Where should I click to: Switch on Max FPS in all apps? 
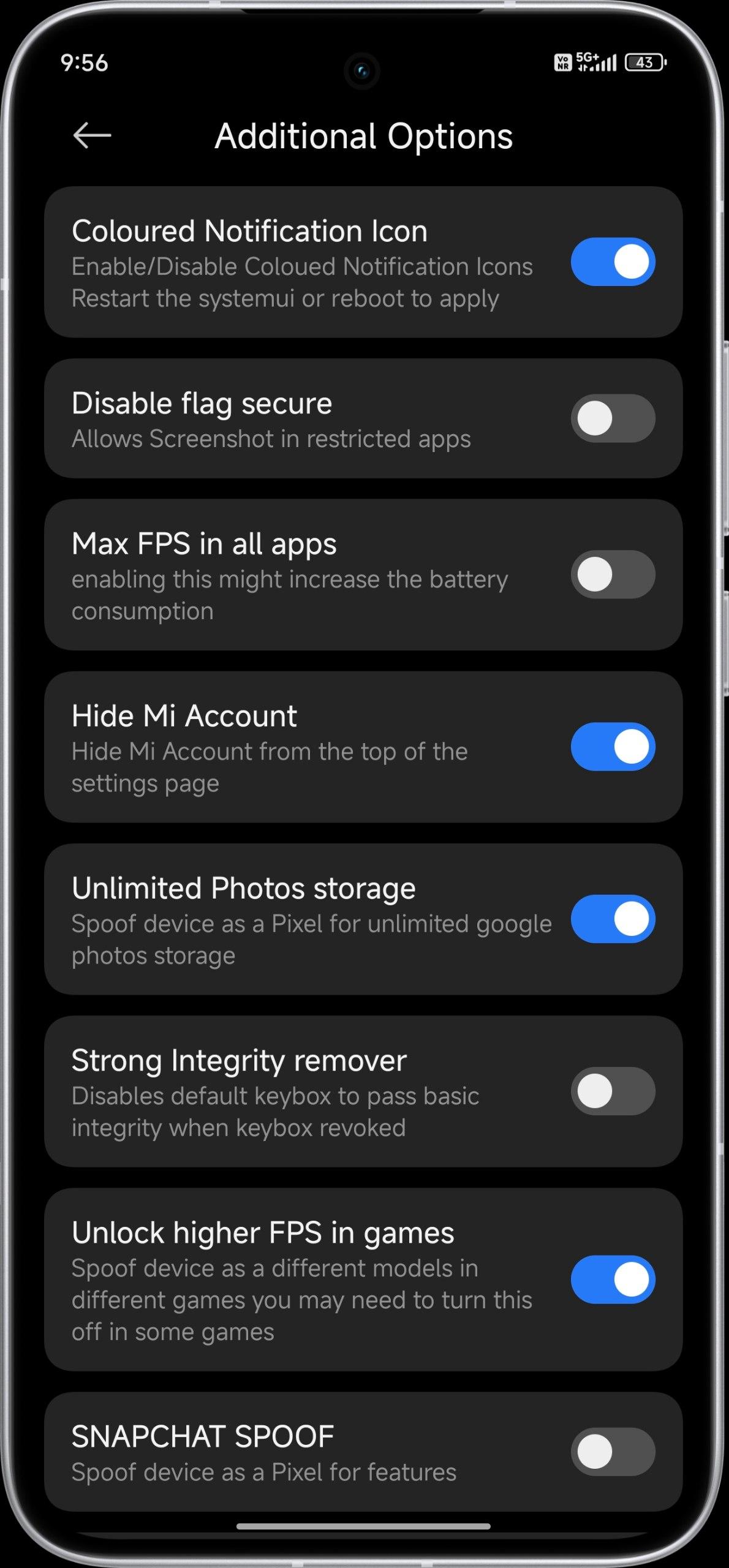613,575
